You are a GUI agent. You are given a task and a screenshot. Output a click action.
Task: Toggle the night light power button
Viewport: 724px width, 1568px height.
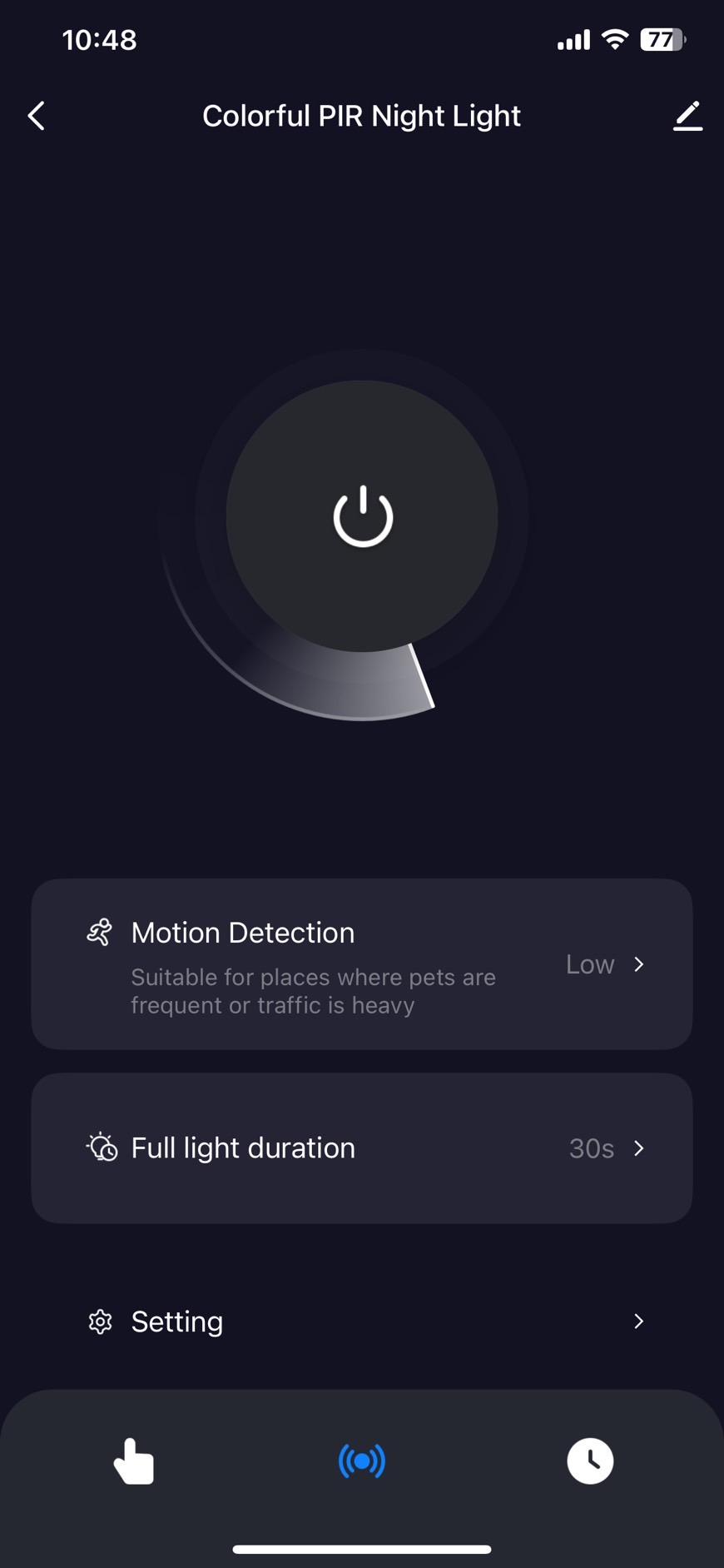[x=362, y=516]
